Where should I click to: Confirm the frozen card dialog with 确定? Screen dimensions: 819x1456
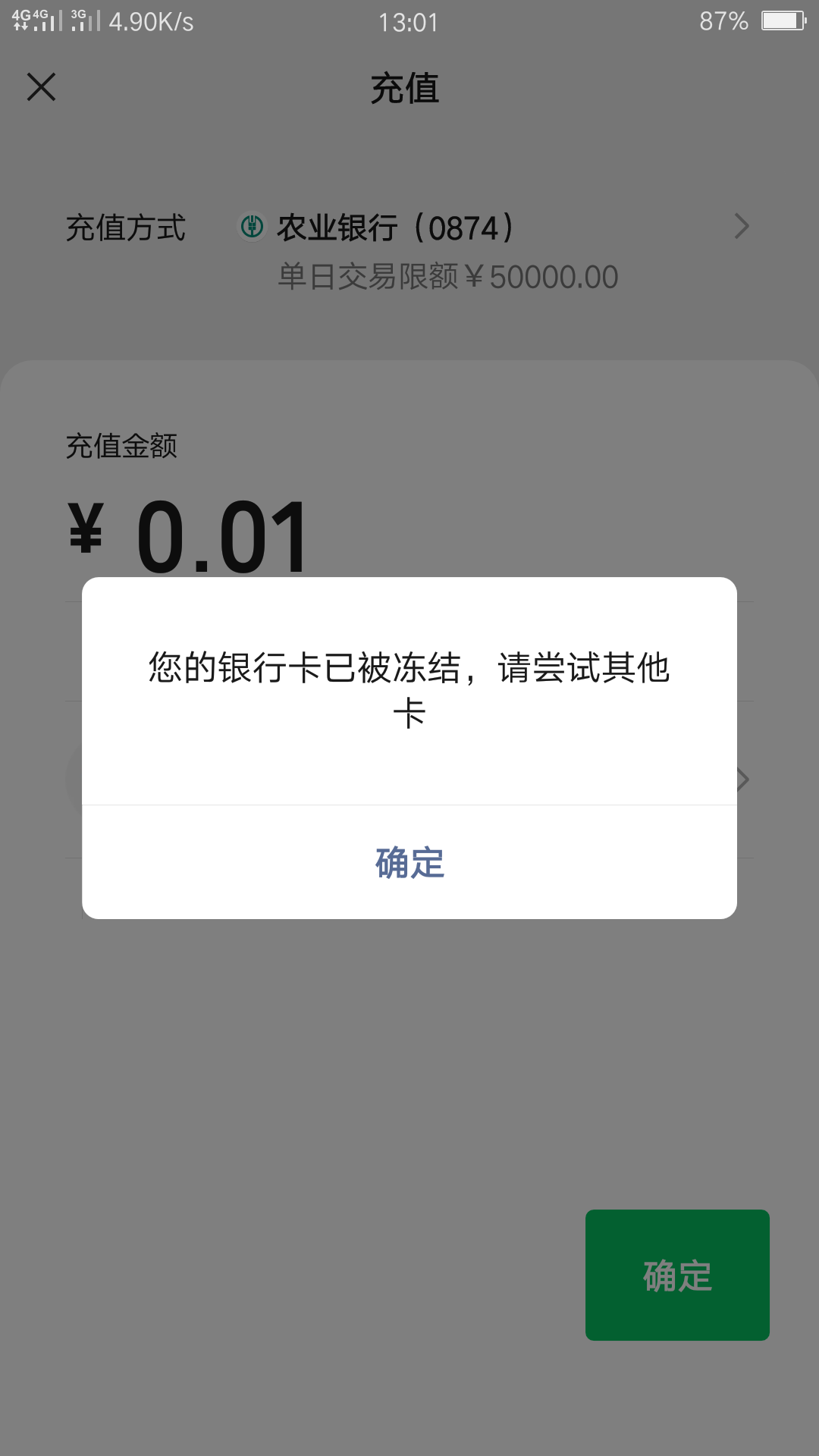click(x=409, y=863)
